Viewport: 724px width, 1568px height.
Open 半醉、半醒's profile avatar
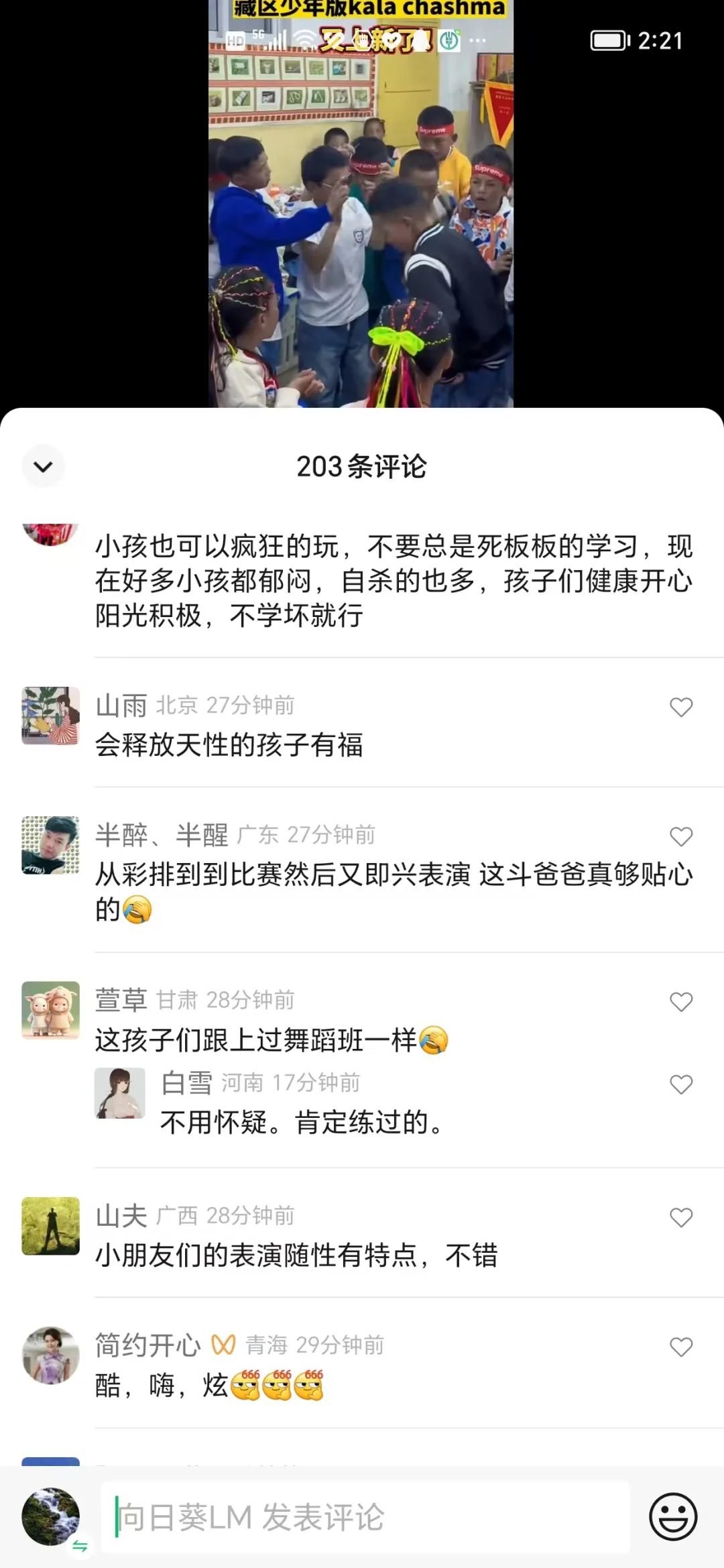click(51, 845)
